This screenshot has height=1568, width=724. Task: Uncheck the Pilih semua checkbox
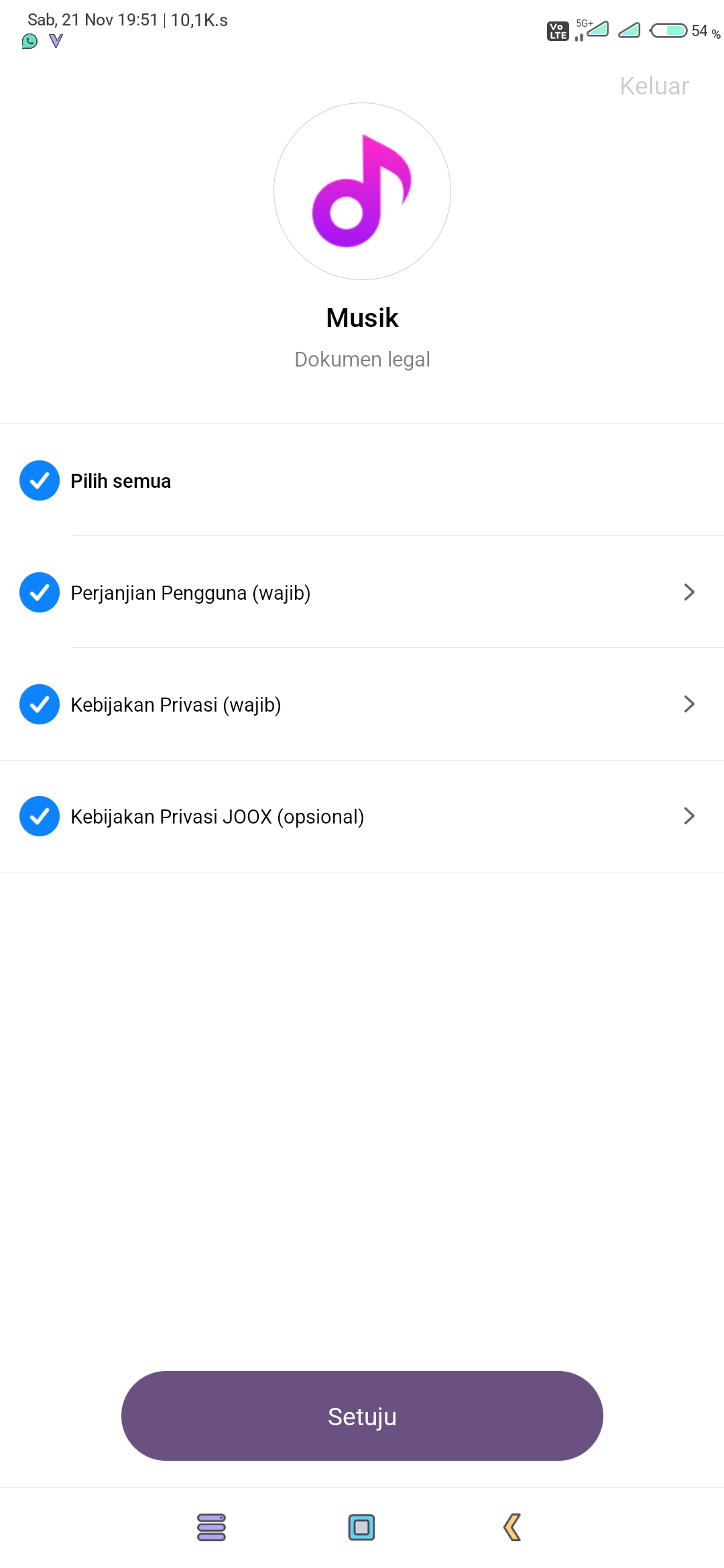40,480
